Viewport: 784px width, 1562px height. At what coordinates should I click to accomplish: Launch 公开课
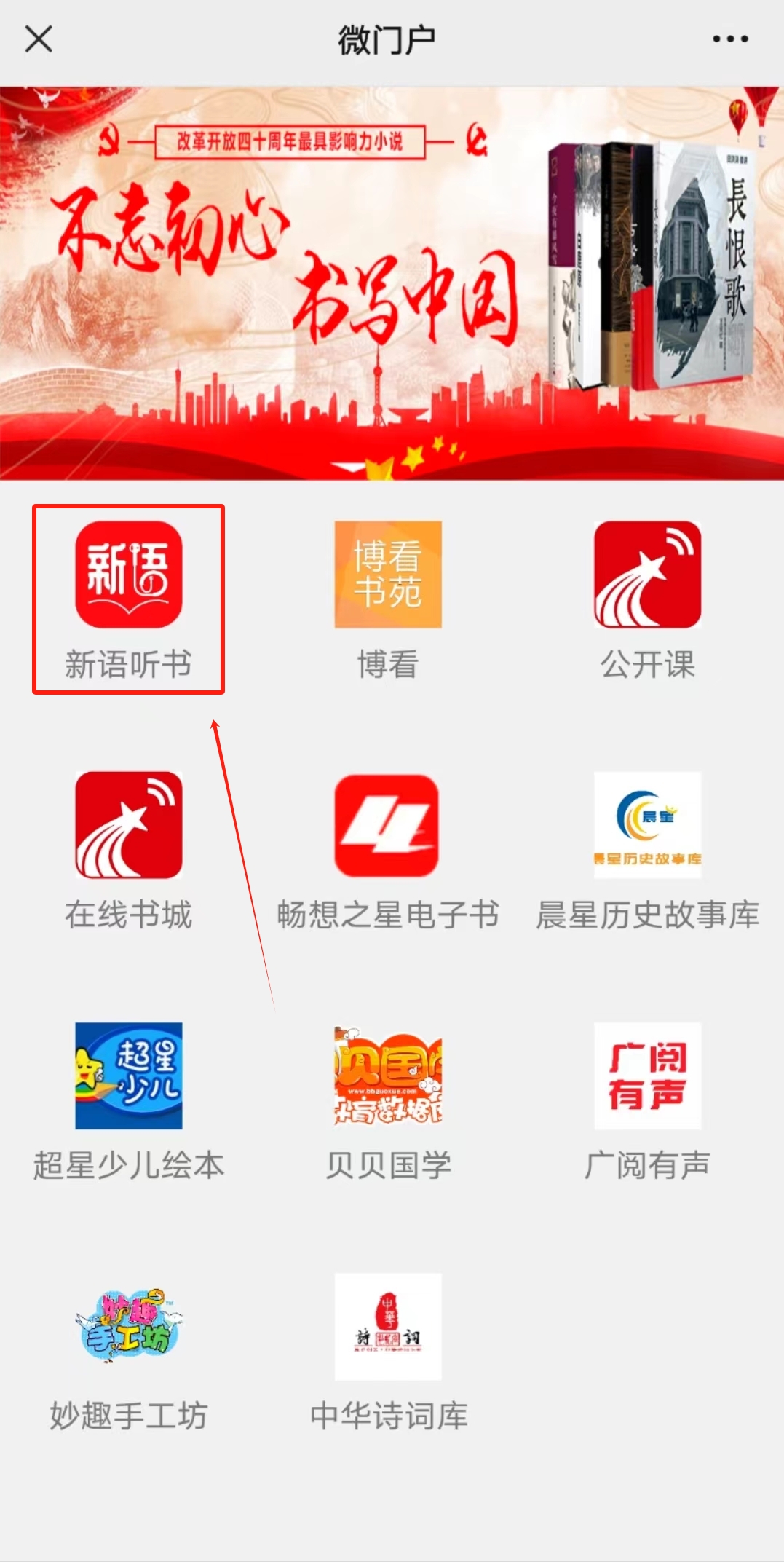[647, 575]
